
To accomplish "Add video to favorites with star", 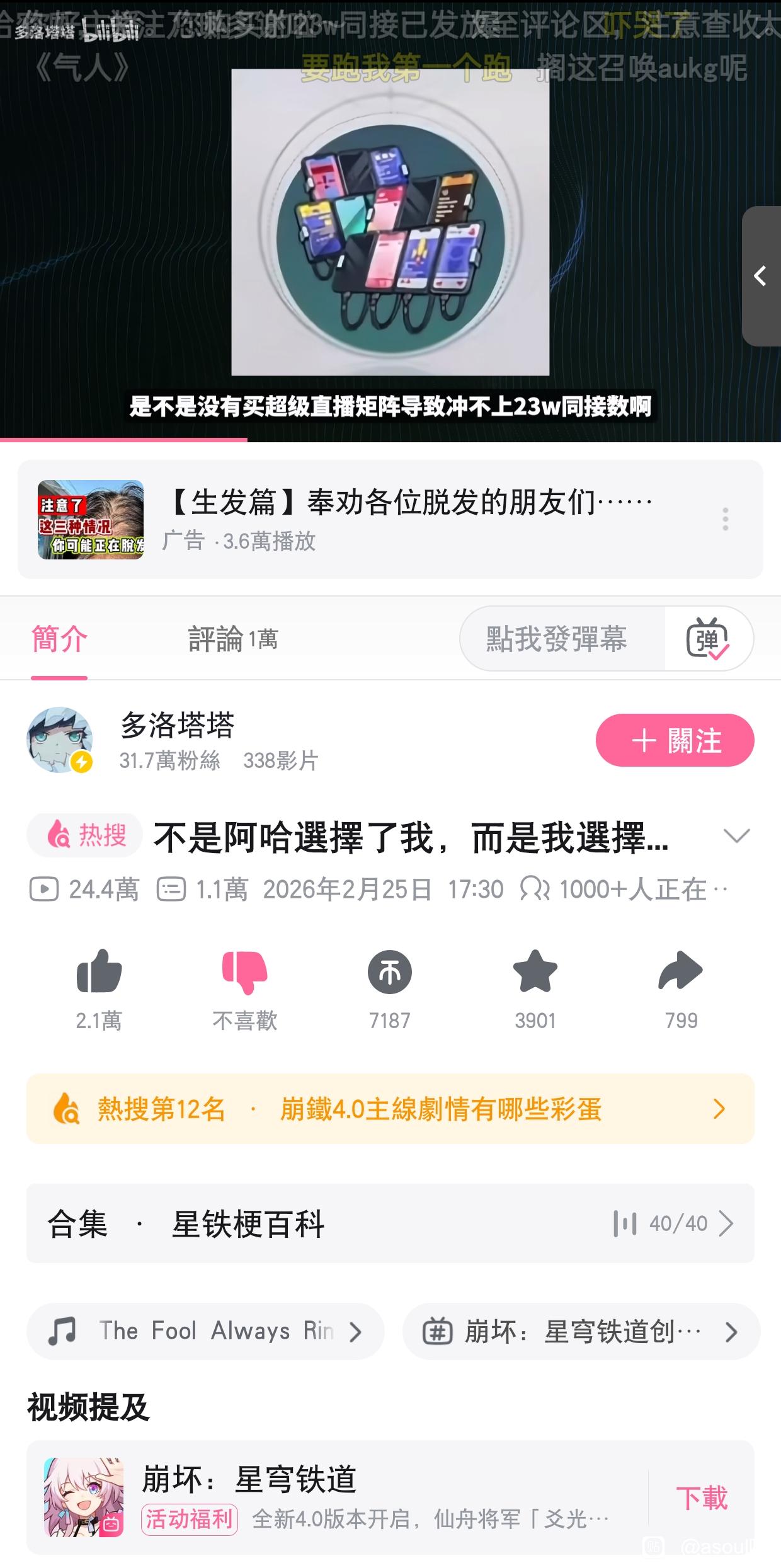I will click(x=535, y=973).
